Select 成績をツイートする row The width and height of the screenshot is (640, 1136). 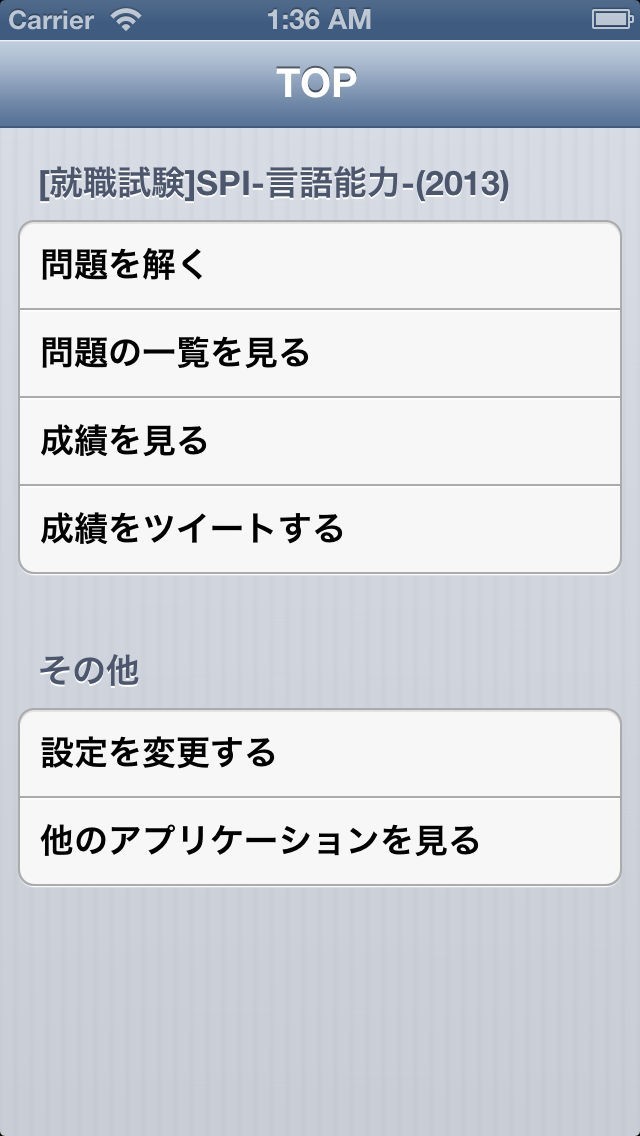click(x=320, y=529)
